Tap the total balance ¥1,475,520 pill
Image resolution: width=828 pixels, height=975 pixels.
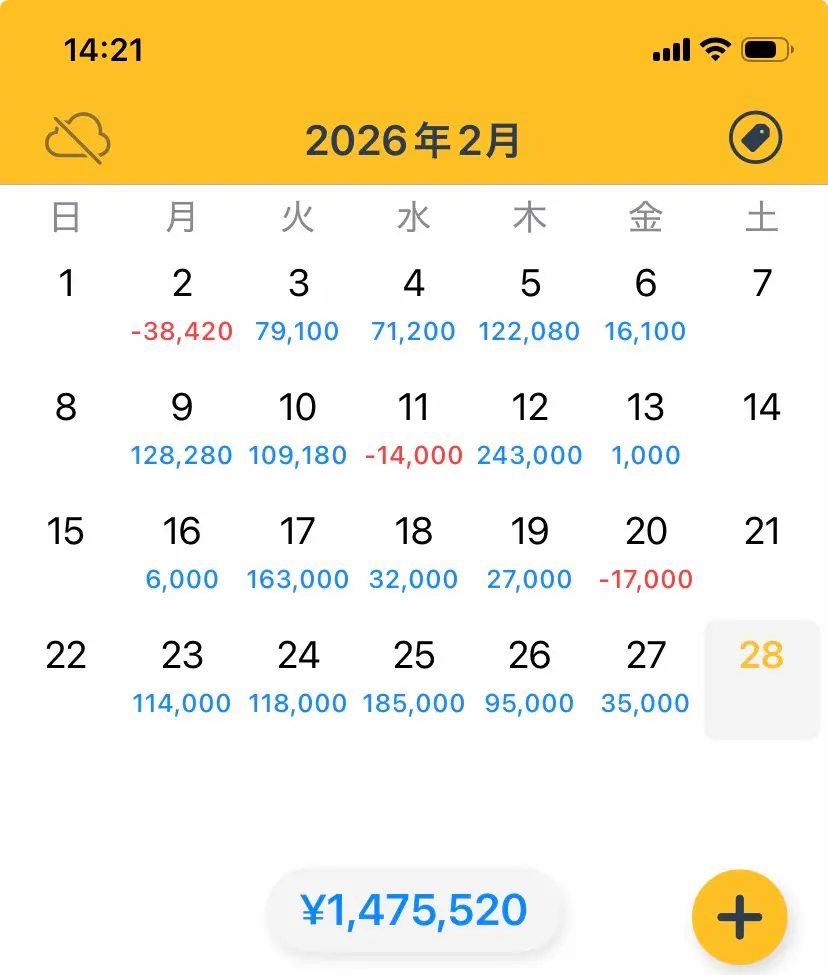click(414, 908)
